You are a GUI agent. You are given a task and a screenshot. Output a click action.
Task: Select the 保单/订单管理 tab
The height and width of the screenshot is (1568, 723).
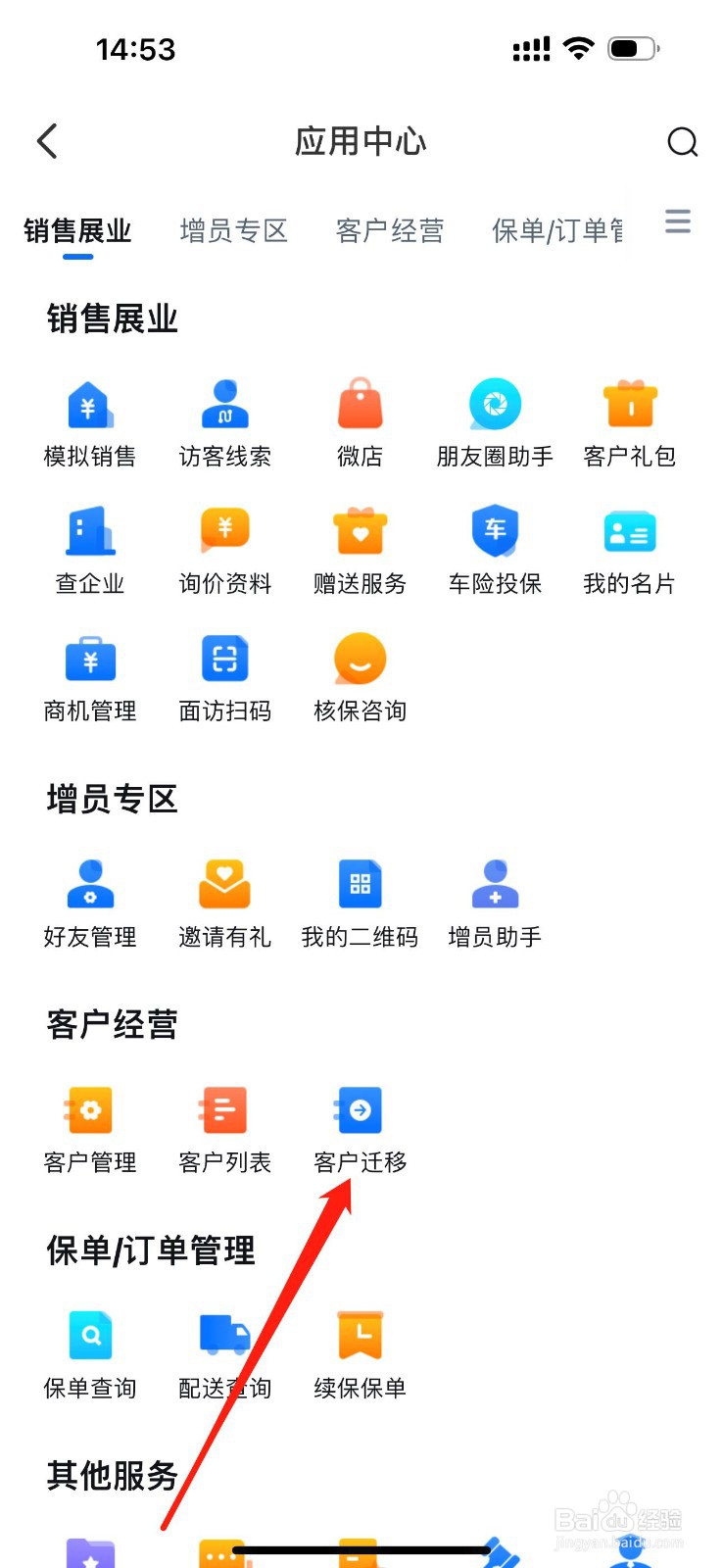point(556,231)
